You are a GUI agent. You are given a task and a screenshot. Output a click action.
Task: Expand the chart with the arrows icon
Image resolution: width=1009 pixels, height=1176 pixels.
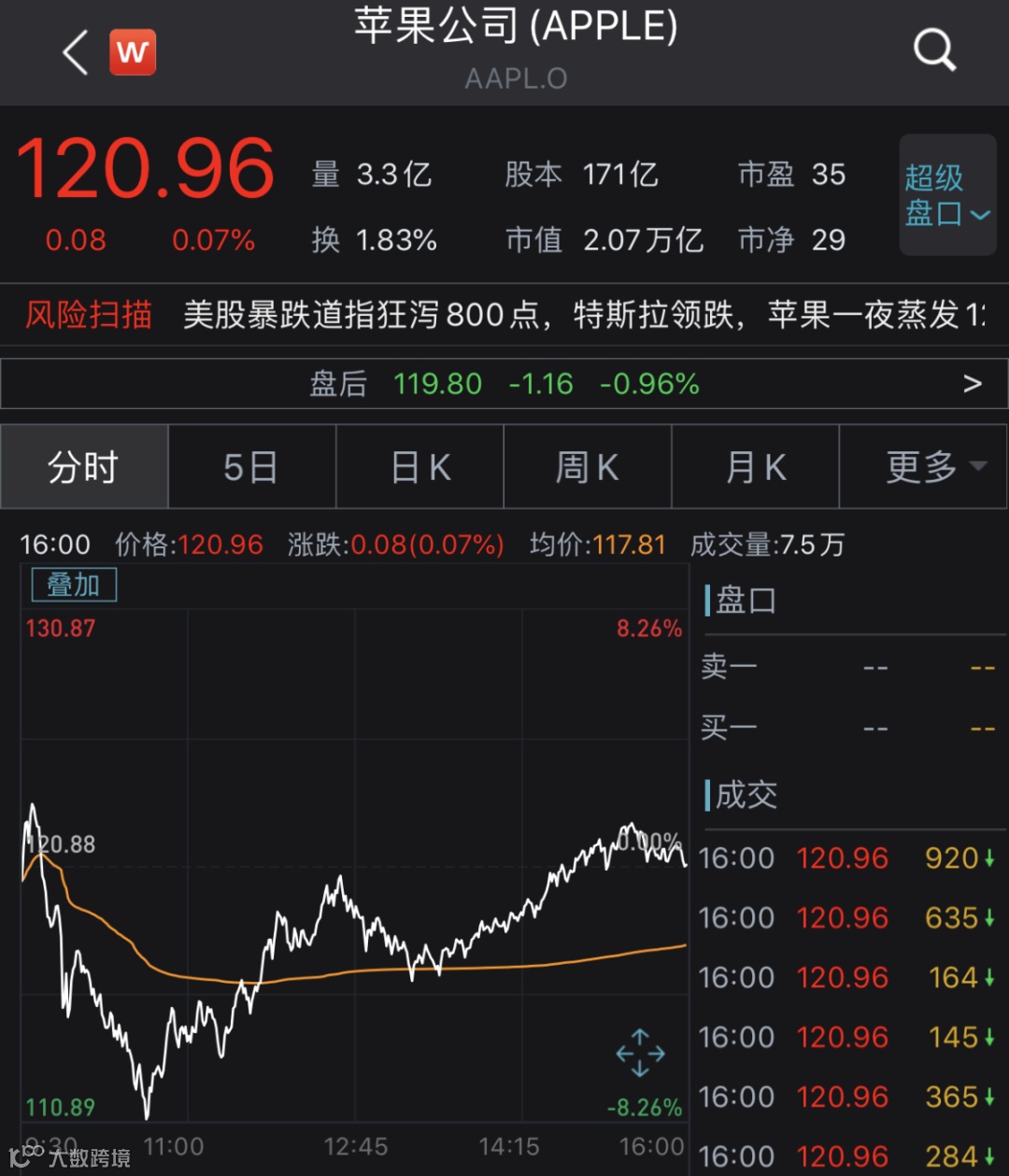[x=640, y=1054]
